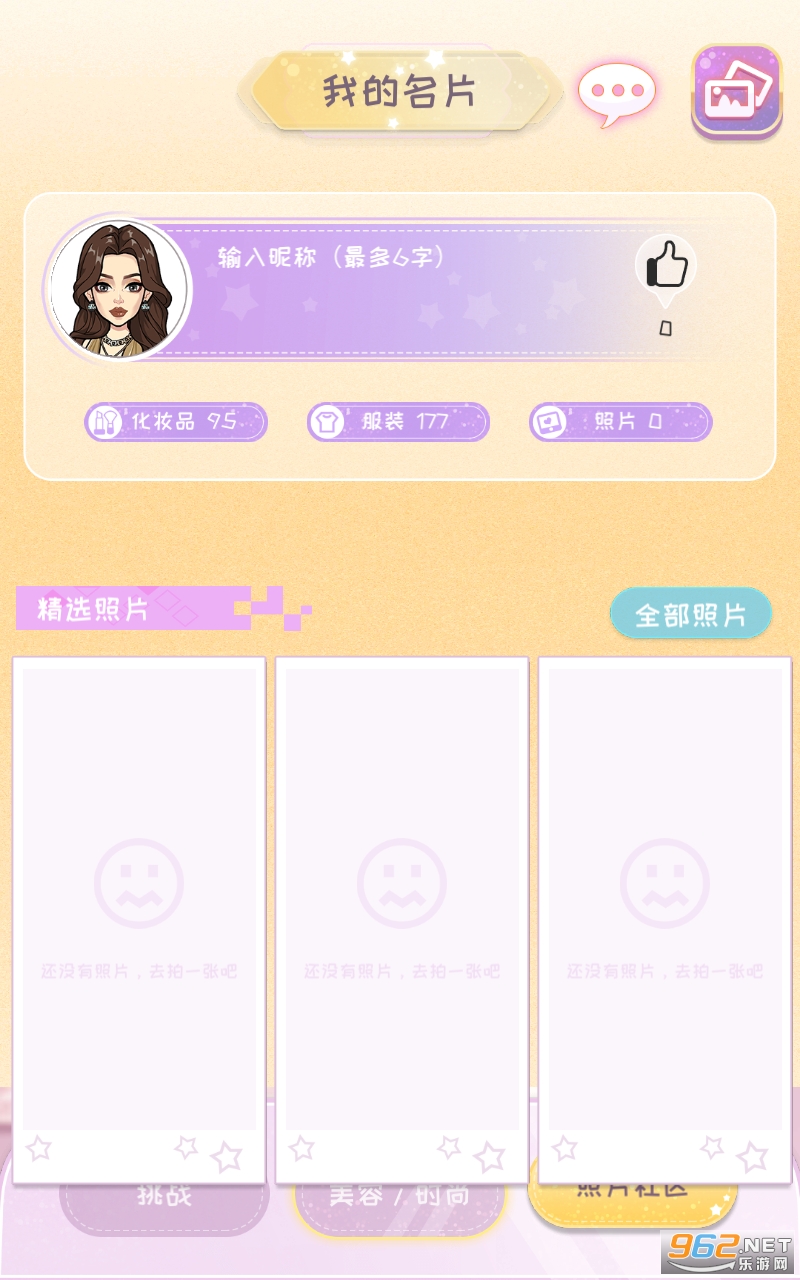
Task: Open the pink chat bubble icon
Action: tap(616, 94)
